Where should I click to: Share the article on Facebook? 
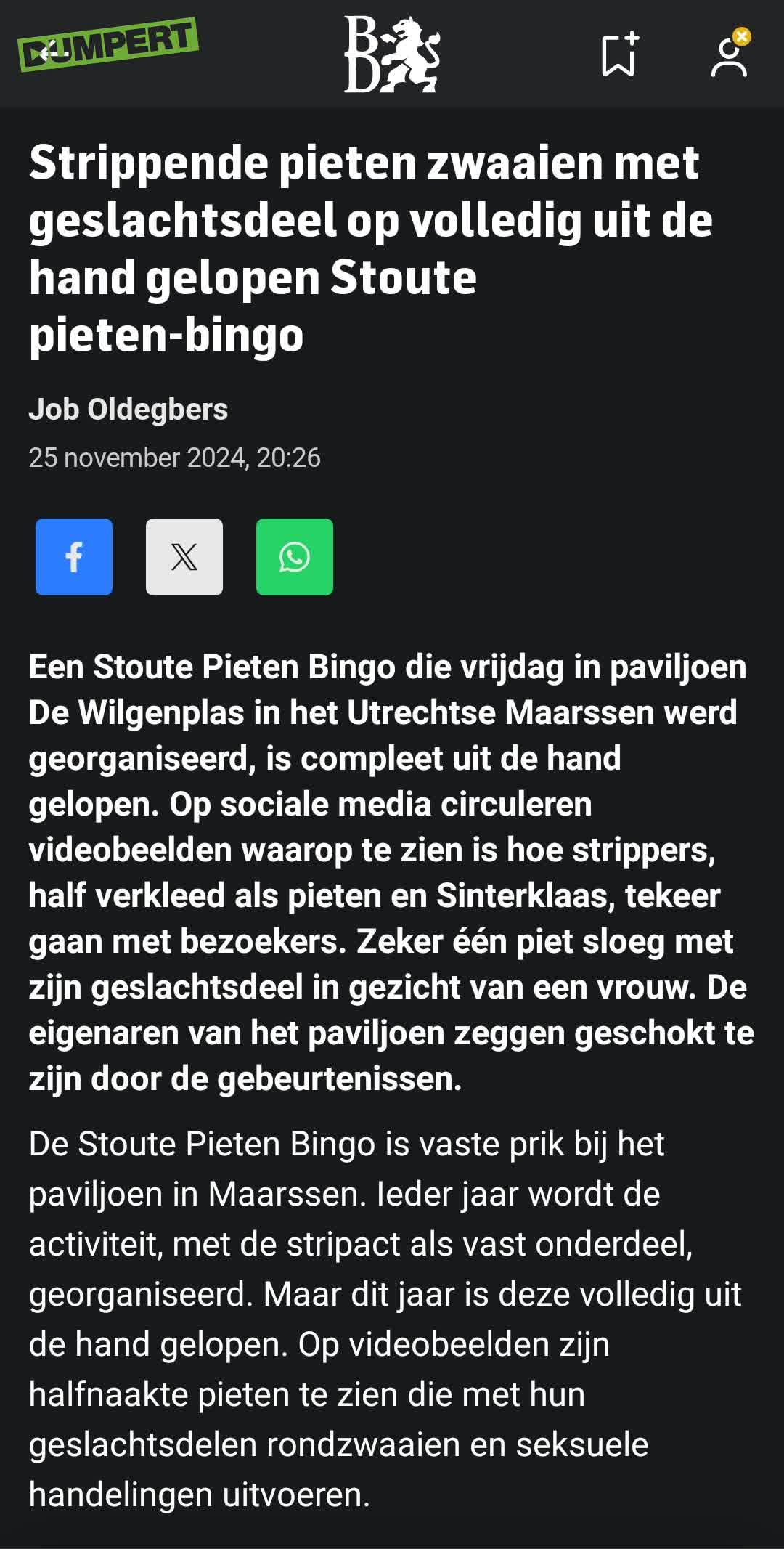[x=73, y=557]
